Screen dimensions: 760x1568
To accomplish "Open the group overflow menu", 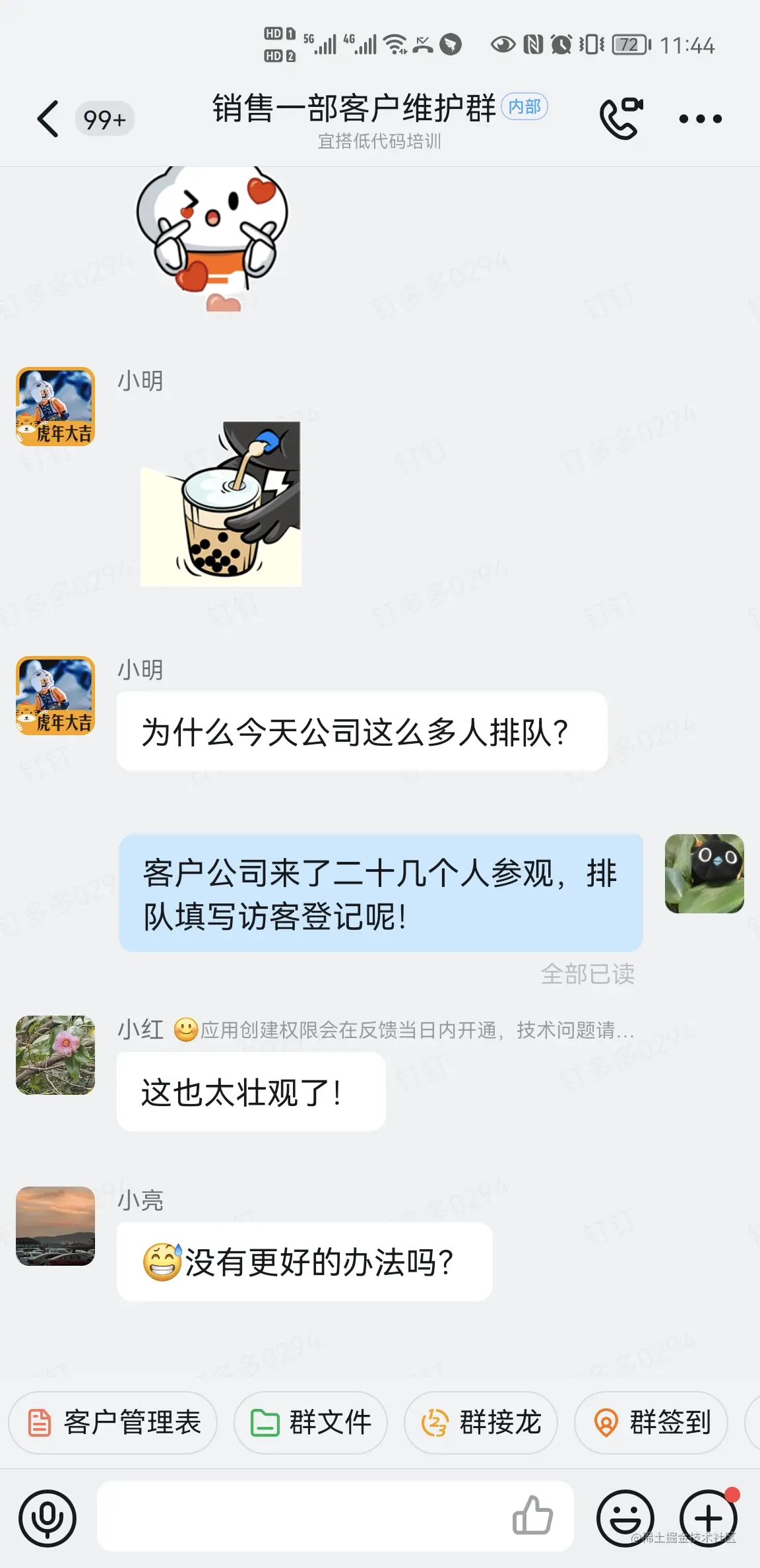I will pos(700,119).
